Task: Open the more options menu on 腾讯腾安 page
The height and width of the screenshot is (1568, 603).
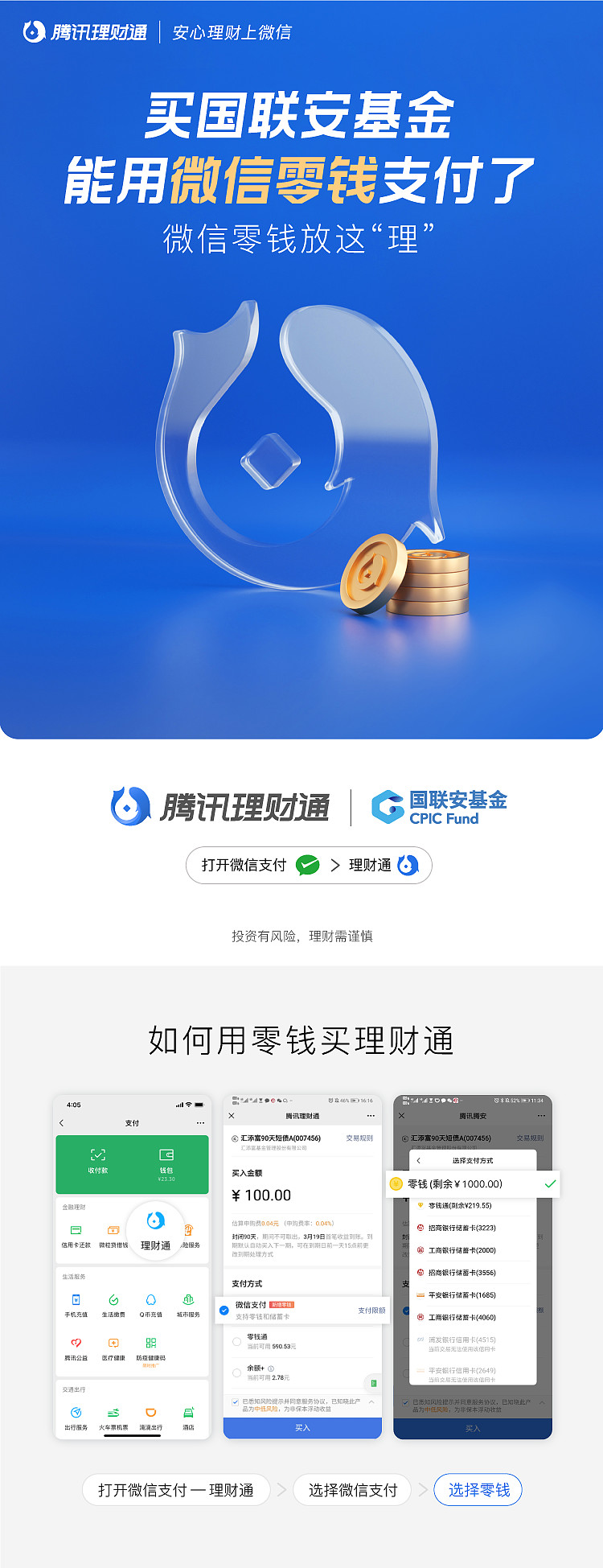Action: click(x=541, y=1115)
